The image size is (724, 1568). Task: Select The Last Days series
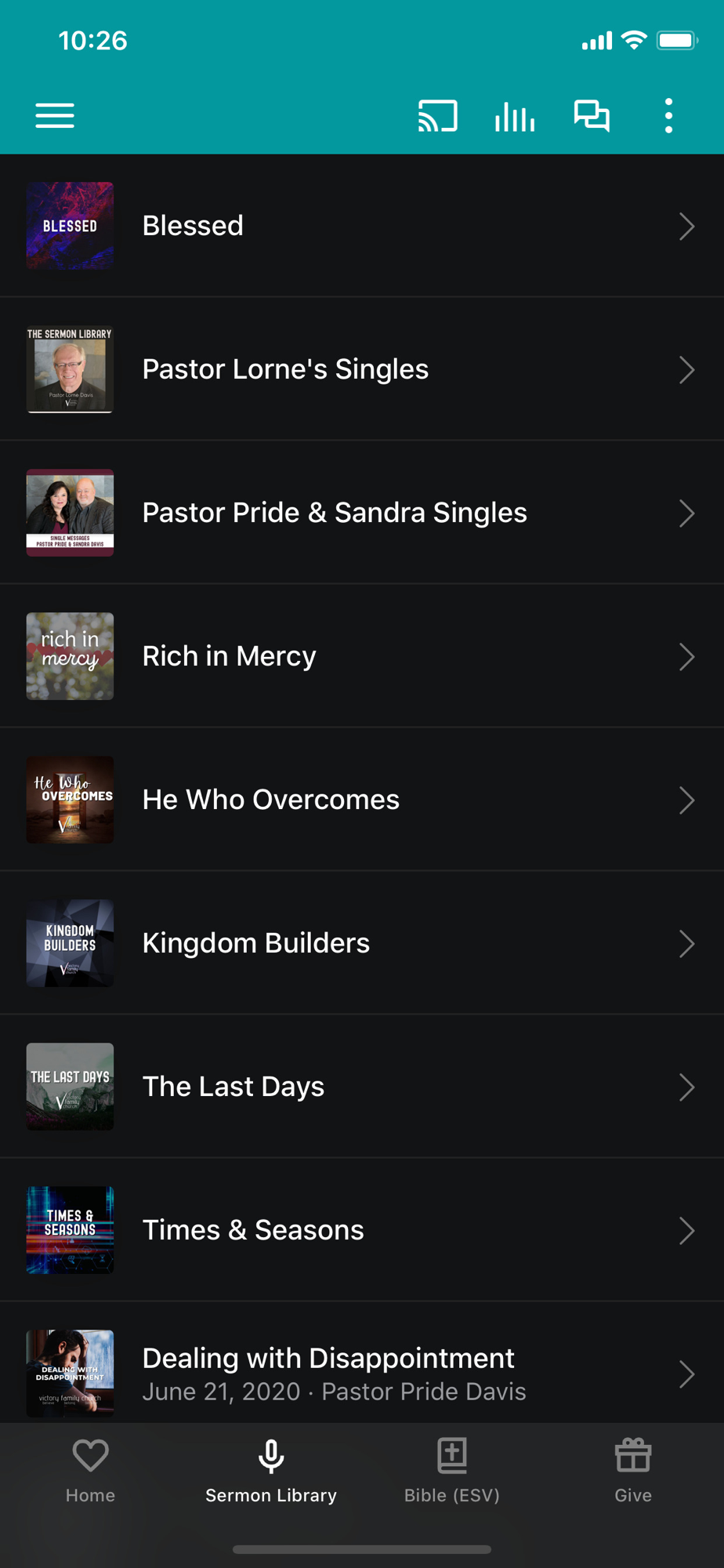[x=360, y=1087]
